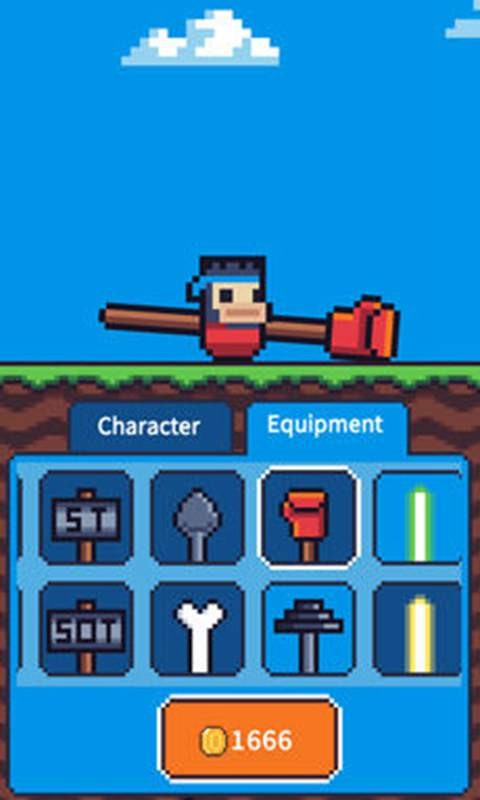
Task: Buy item for 1666 coins
Action: tap(249, 740)
